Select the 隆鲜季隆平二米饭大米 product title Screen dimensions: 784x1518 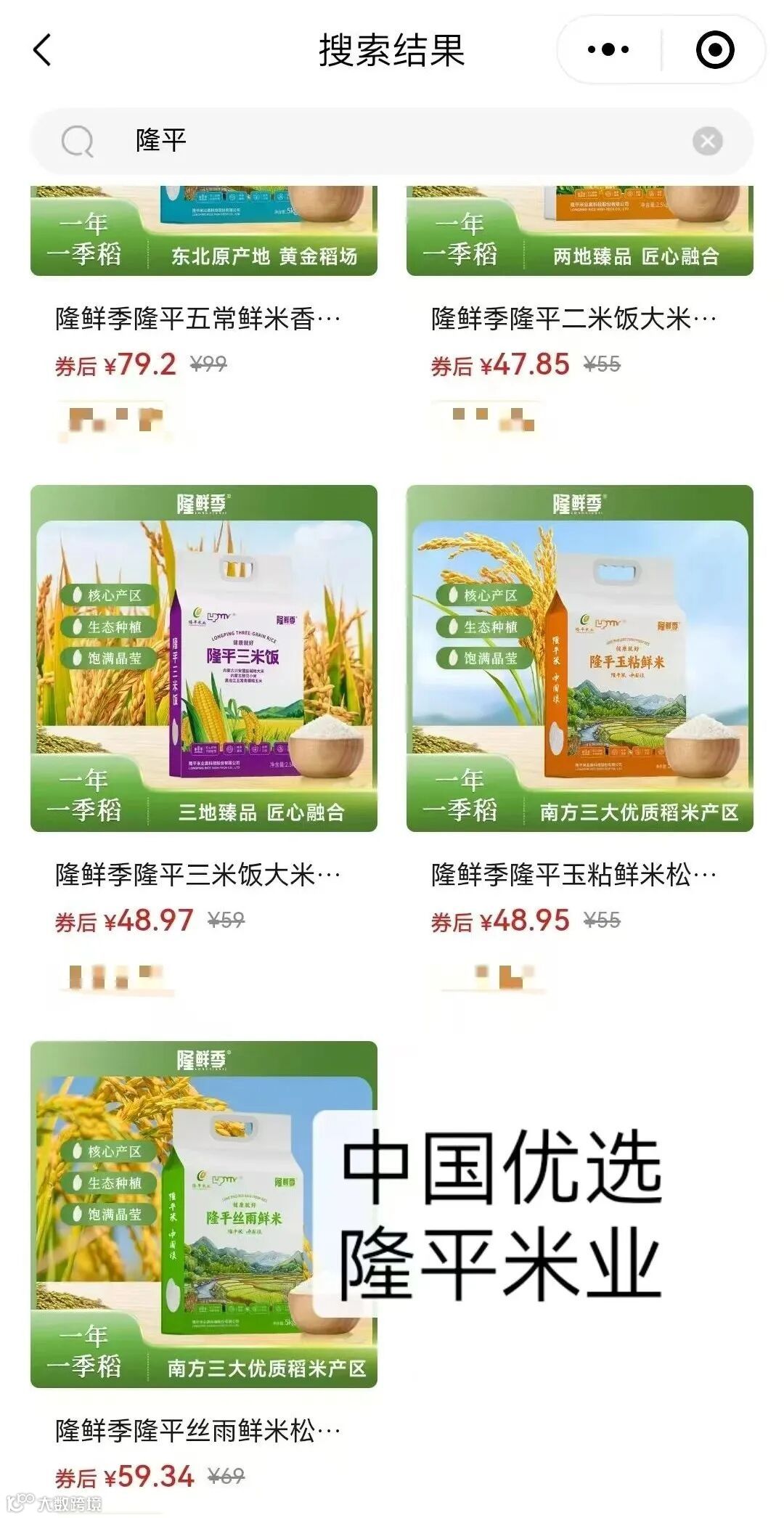point(573,314)
